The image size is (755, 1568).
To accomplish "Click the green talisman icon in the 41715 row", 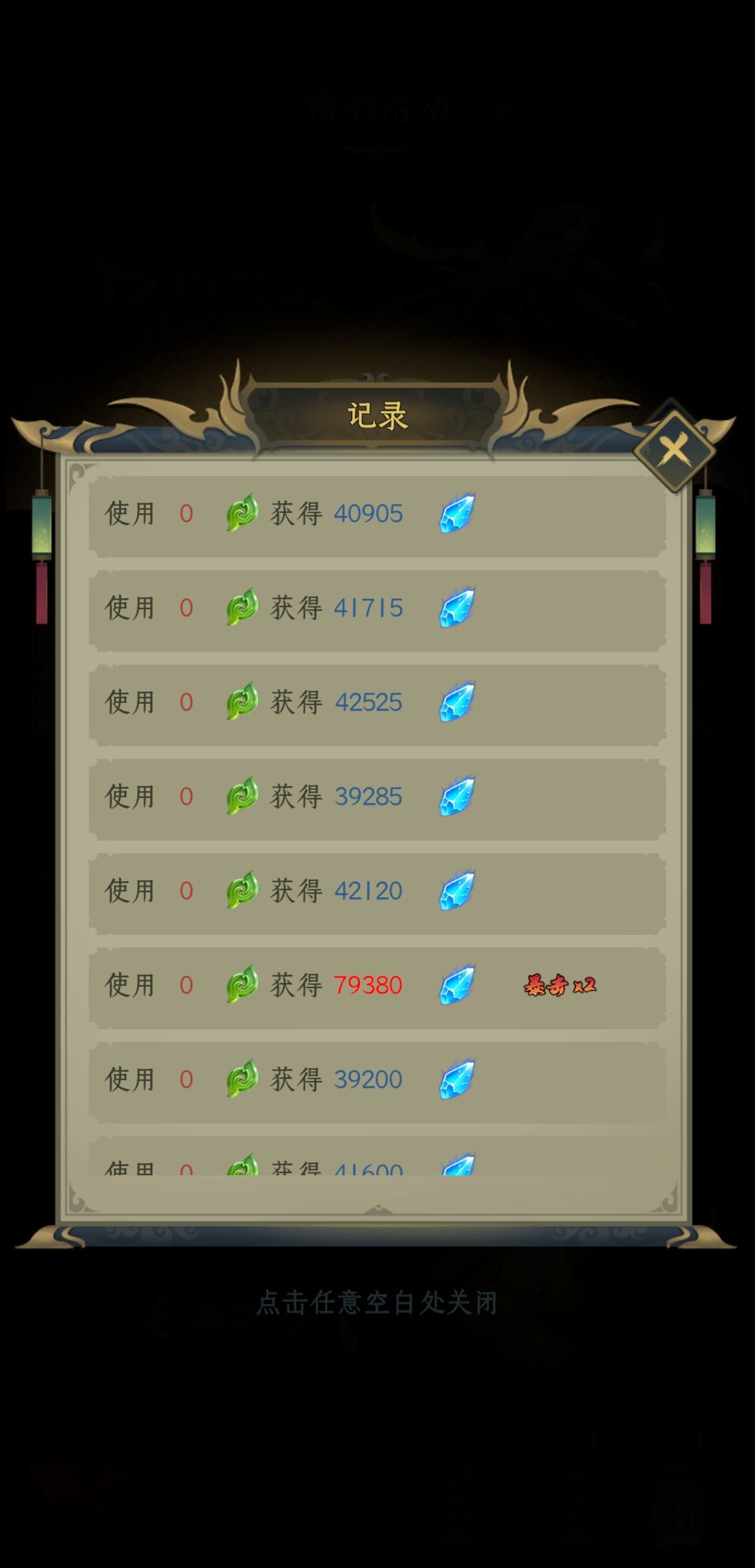I will 241,607.
